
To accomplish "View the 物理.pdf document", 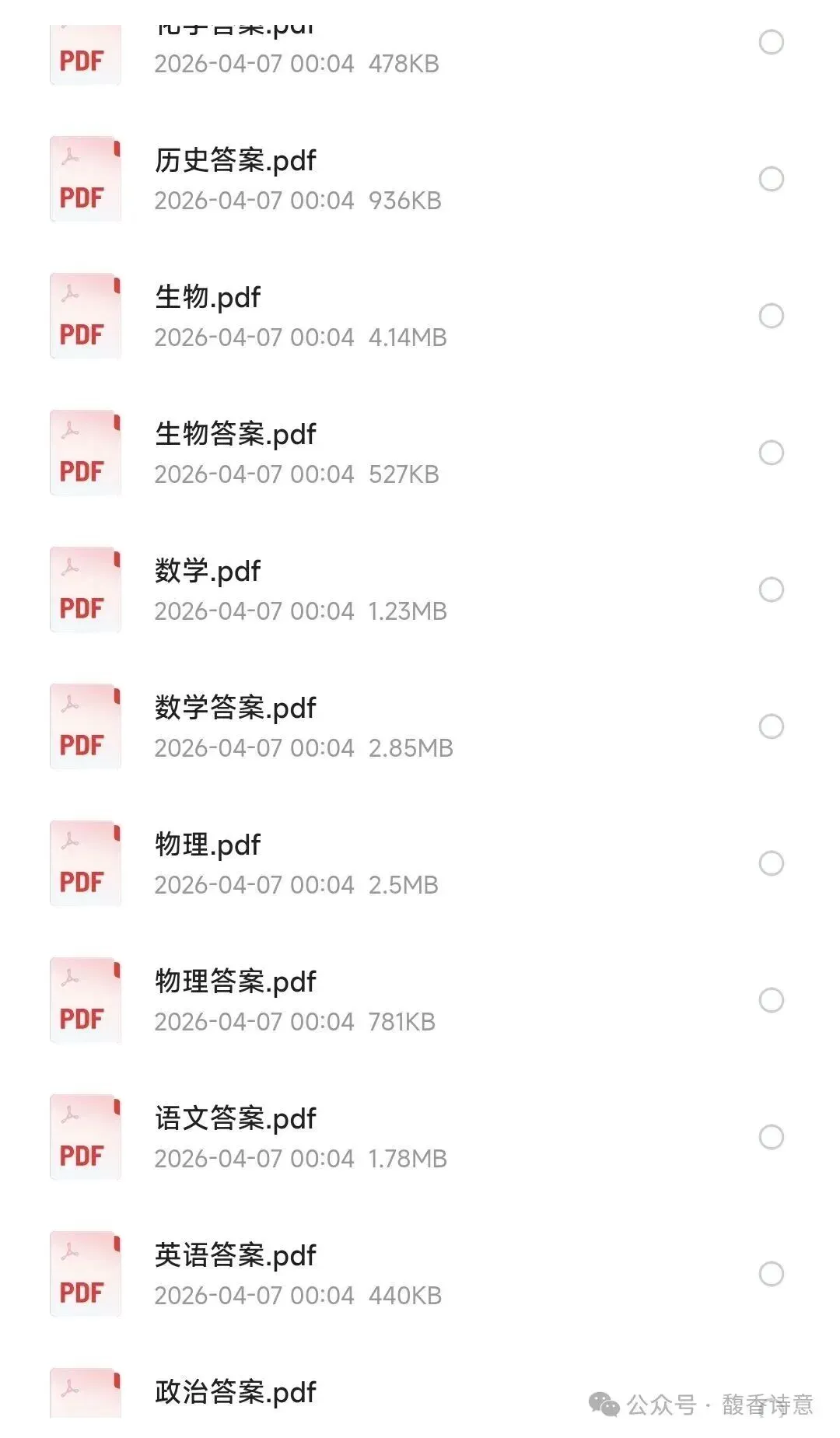I will pyautogui.click(x=208, y=845).
